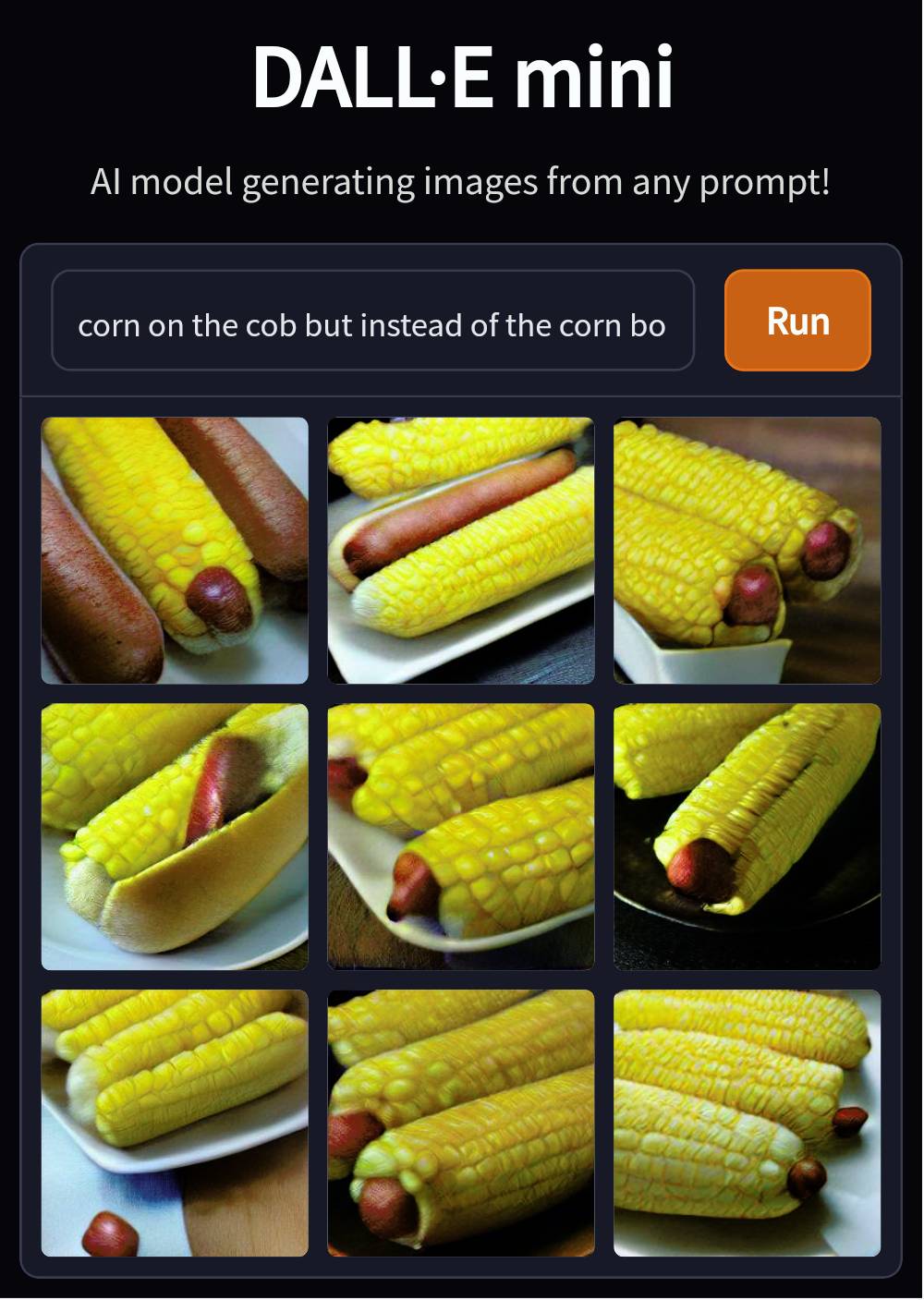This screenshot has width=924, height=1300.
Task: Click the tagline below the title
Action: 462,182
